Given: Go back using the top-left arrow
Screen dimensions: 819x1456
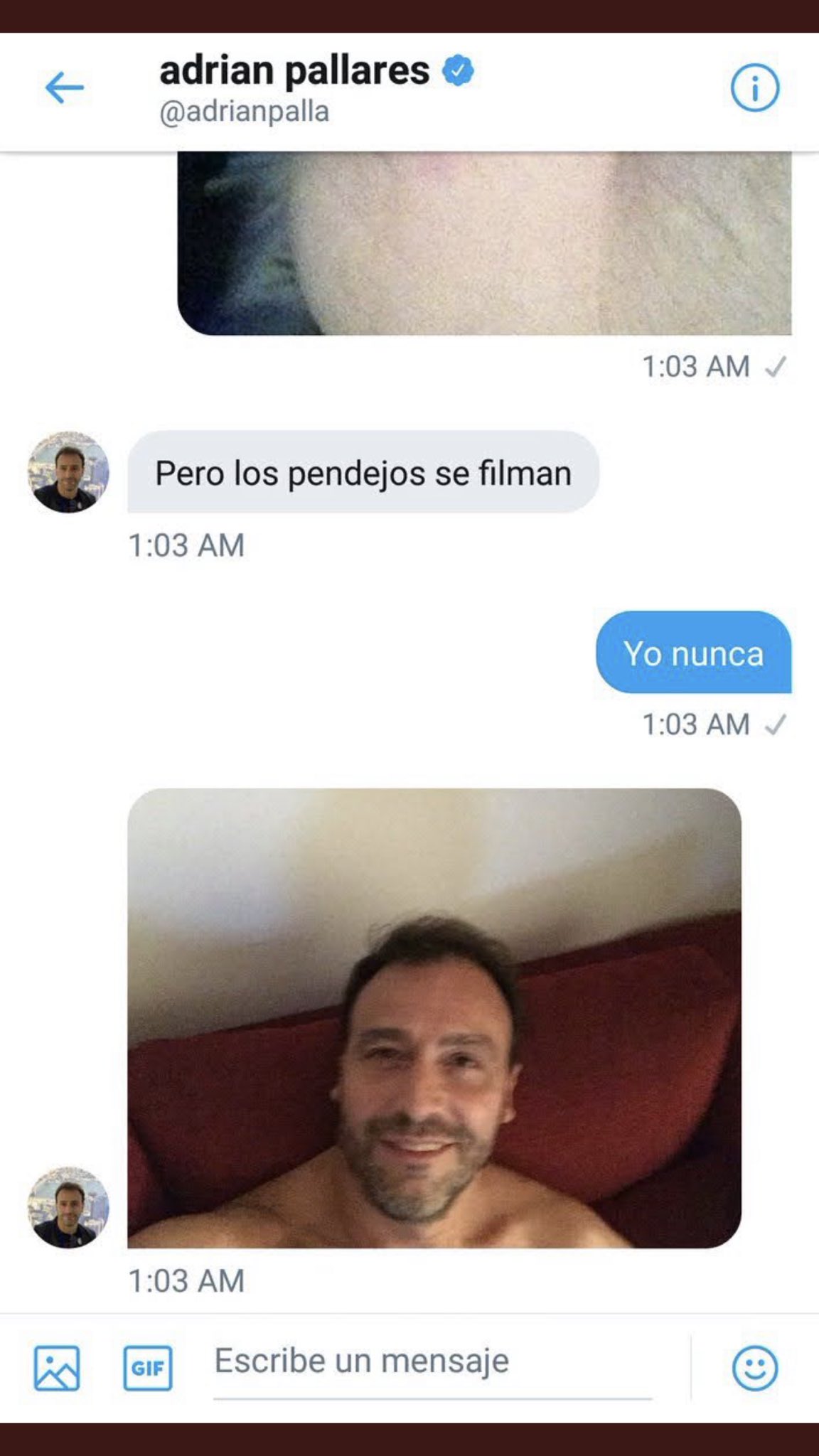Looking at the screenshot, I should coord(64,88).
